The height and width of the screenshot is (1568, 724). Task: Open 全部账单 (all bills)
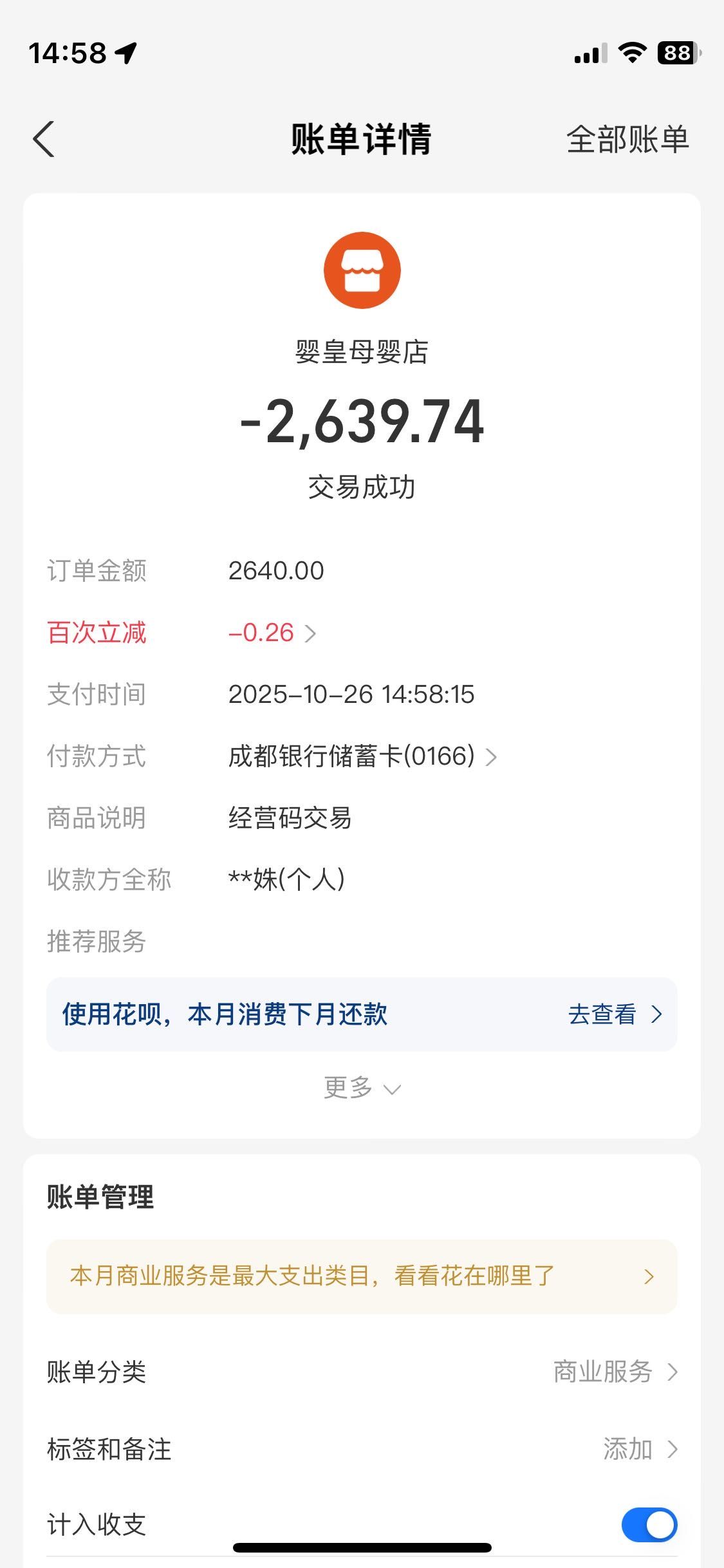pos(627,139)
